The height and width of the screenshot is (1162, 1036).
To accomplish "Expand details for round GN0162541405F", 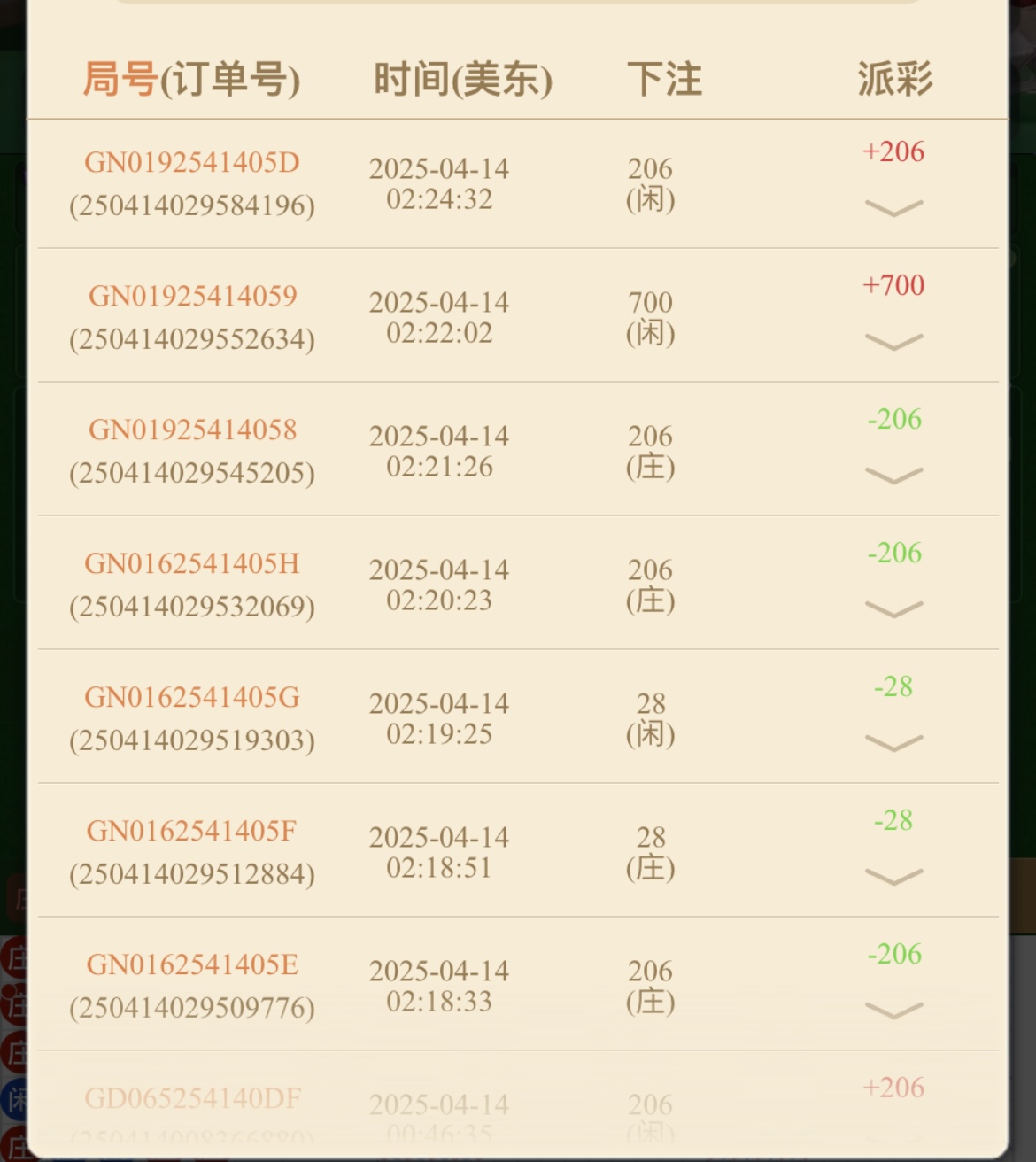I will pyautogui.click(x=893, y=877).
